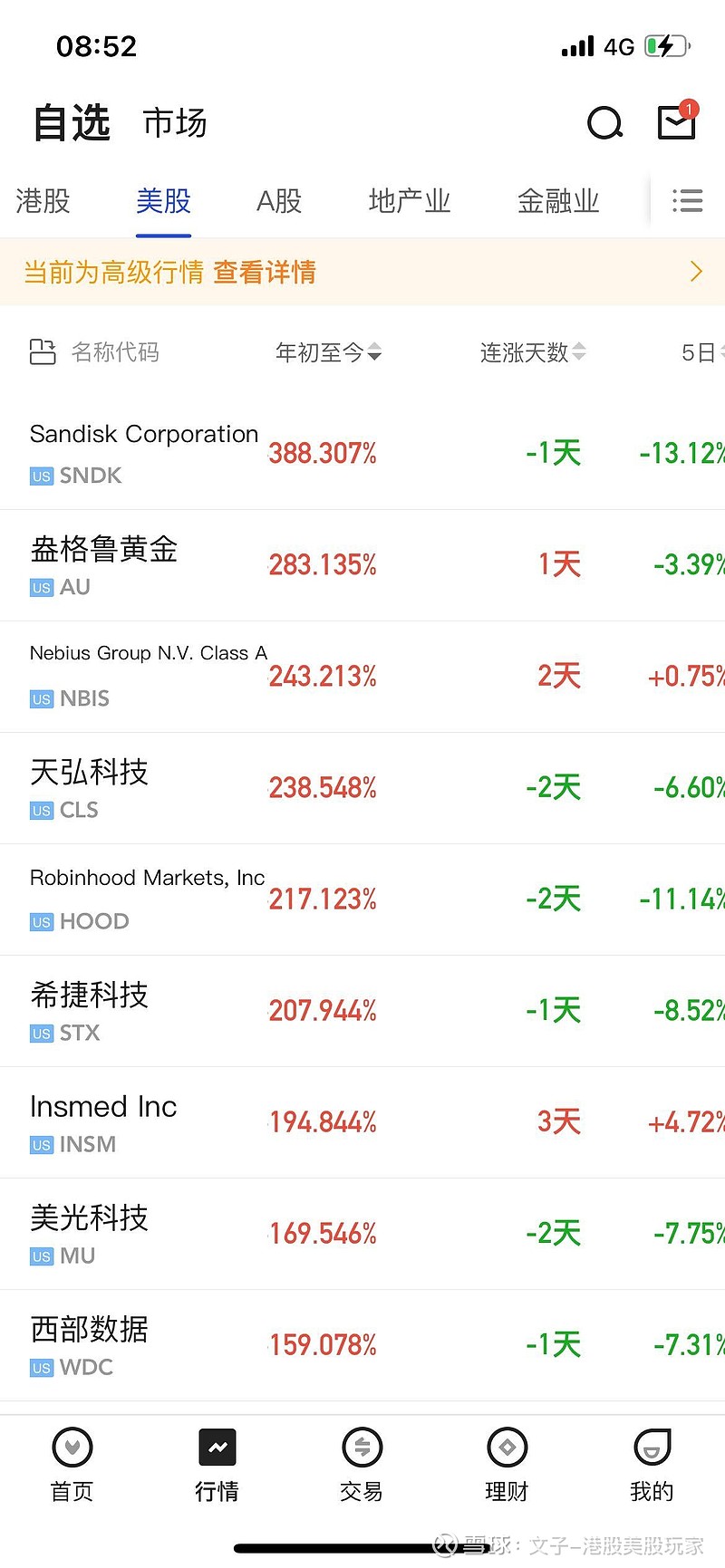Open the watchlist settings list icon
725x1568 pixels.
click(688, 201)
